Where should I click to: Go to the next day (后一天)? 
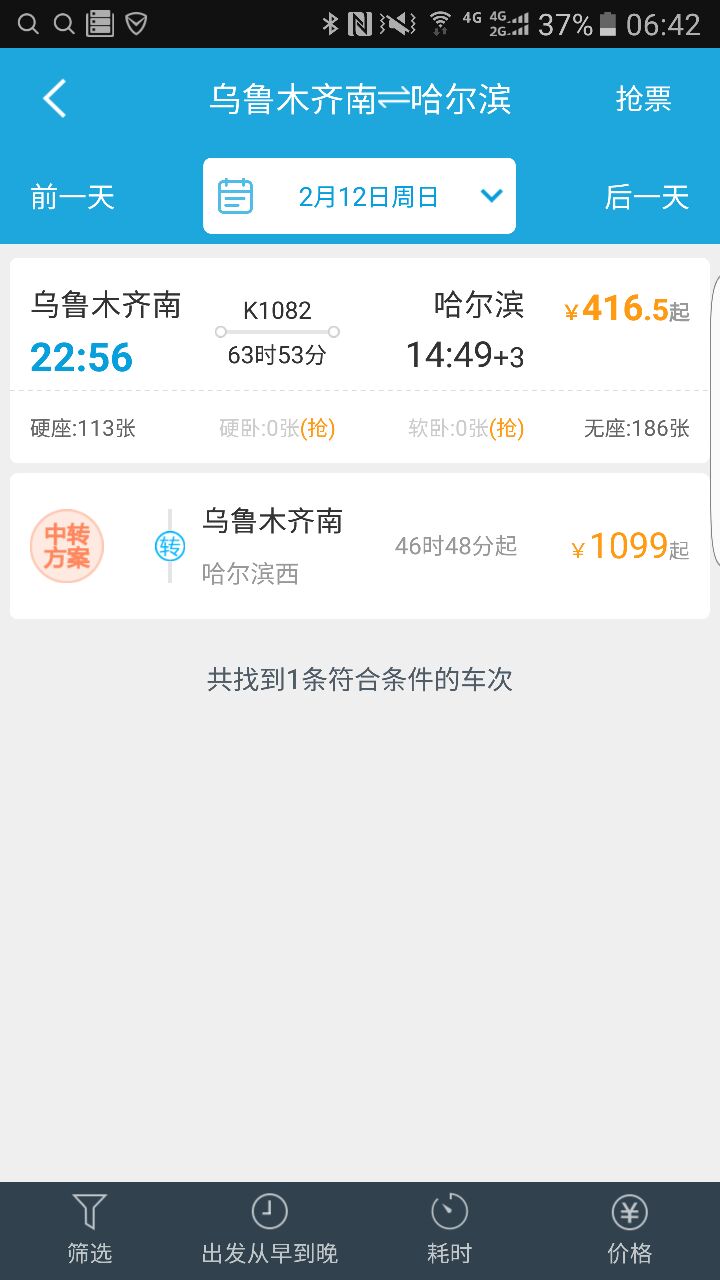(647, 197)
